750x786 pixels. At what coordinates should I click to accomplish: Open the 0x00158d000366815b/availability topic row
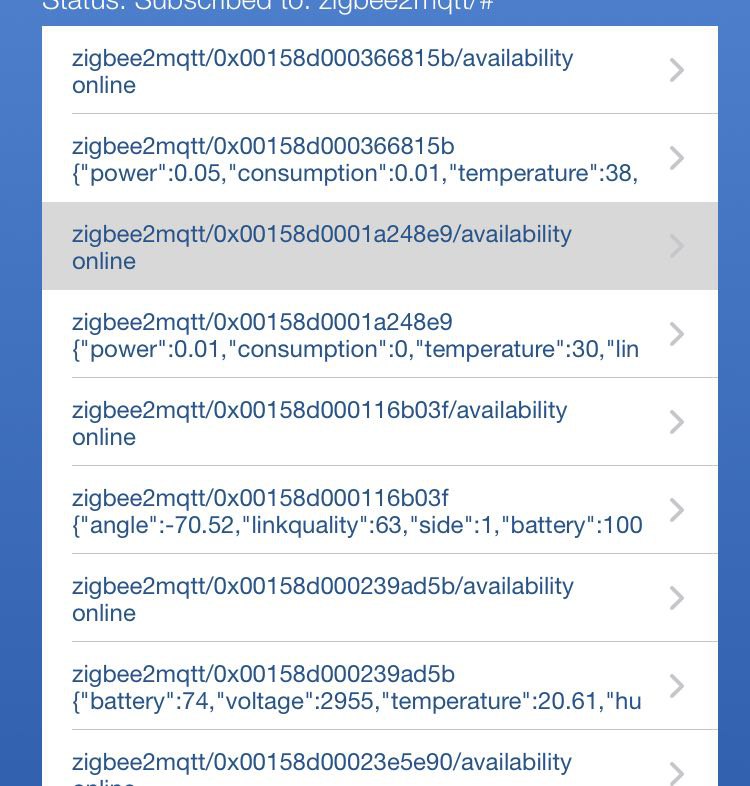(x=379, y=71)
